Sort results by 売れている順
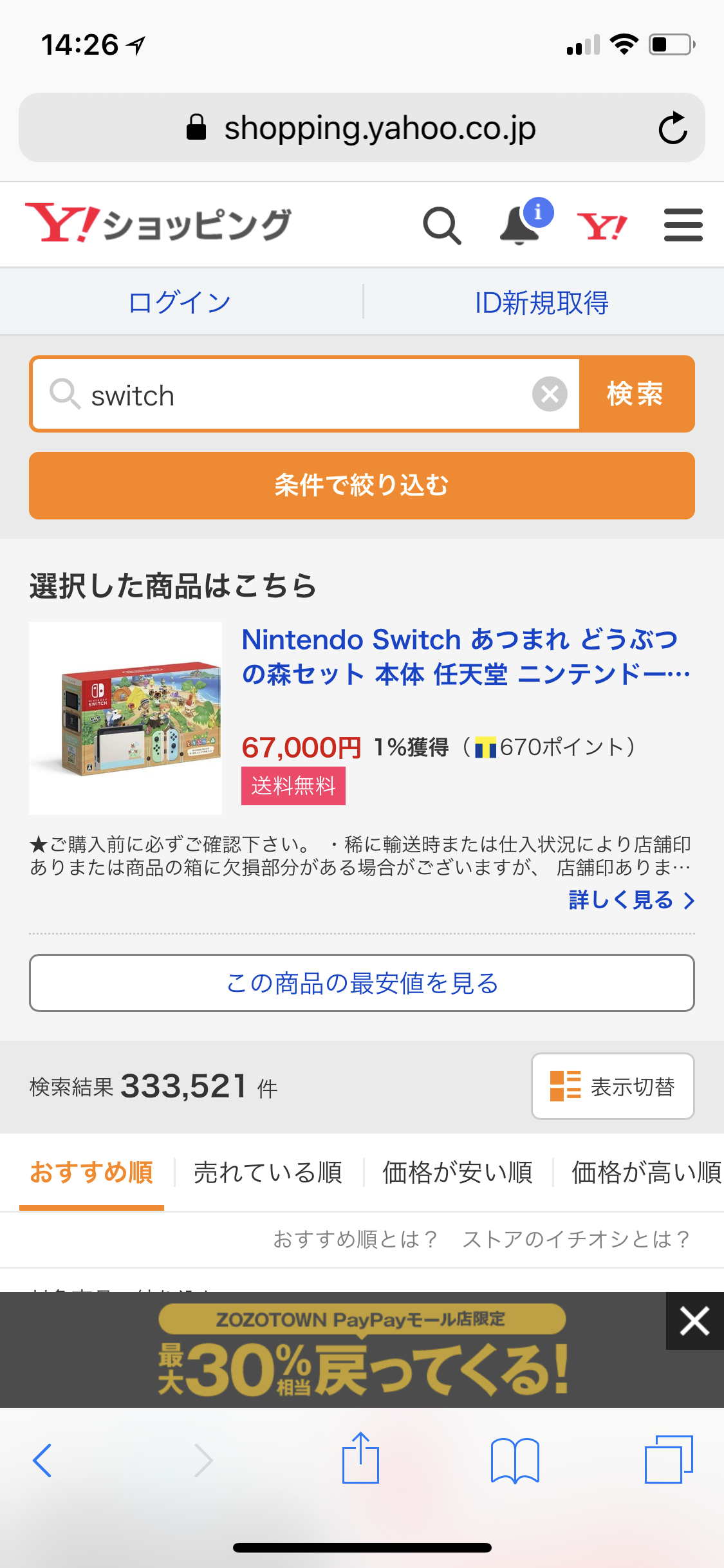Viewport: 724px width, 1568px height. [268, 1173]
